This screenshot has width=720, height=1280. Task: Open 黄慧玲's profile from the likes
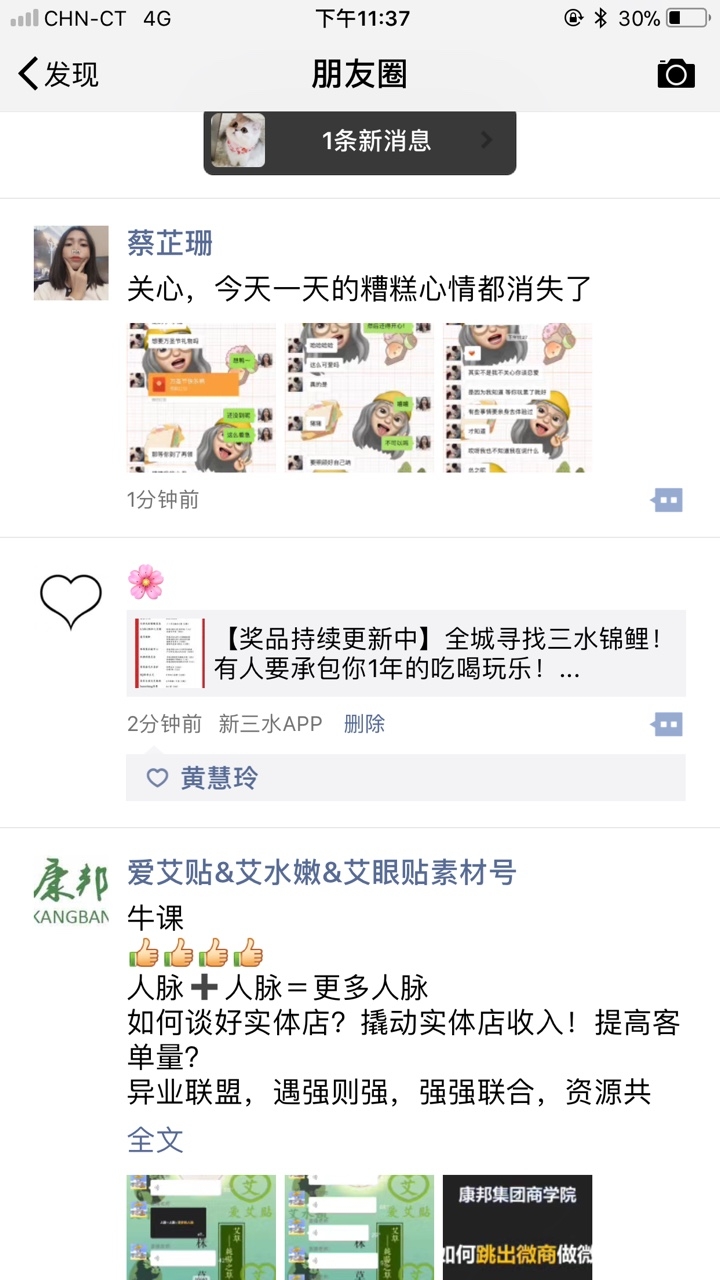pyautogui.click(x=219, y=778)
